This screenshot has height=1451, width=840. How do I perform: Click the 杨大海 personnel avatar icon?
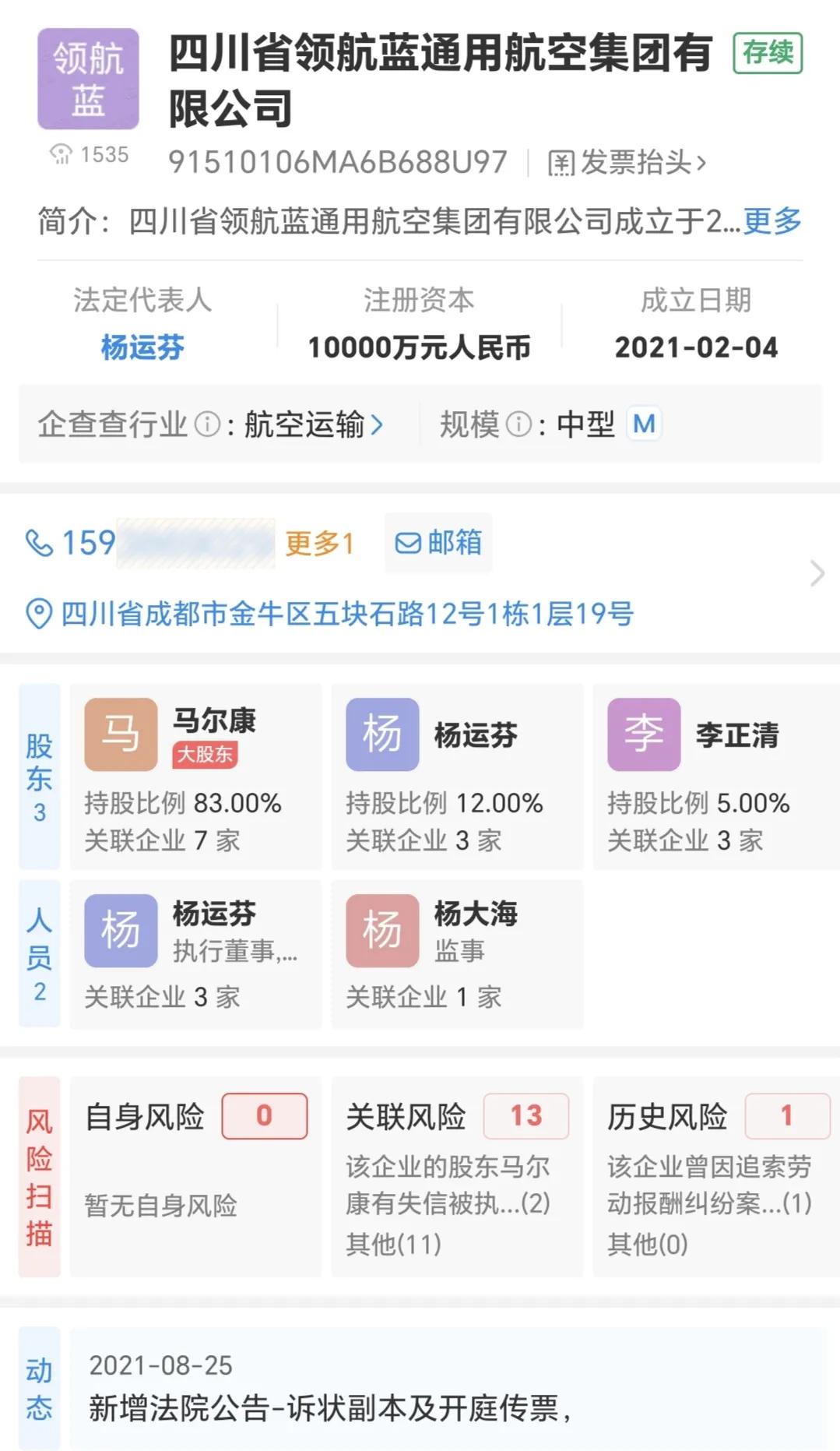point(380,930)
